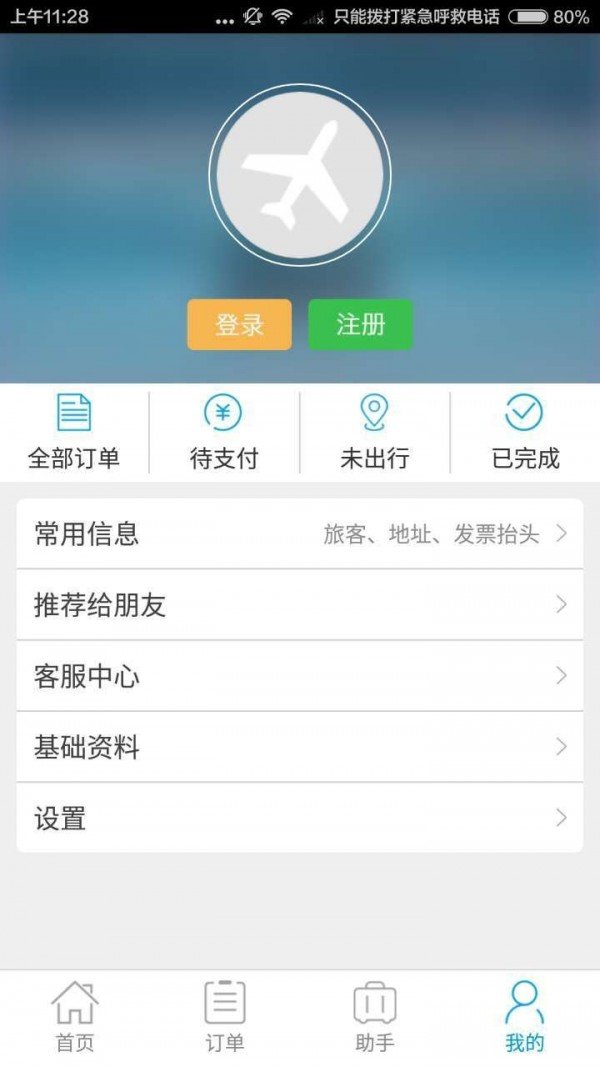
Task: Switch to the 订单 orders tab
Action: click(x=225, y=1017)
